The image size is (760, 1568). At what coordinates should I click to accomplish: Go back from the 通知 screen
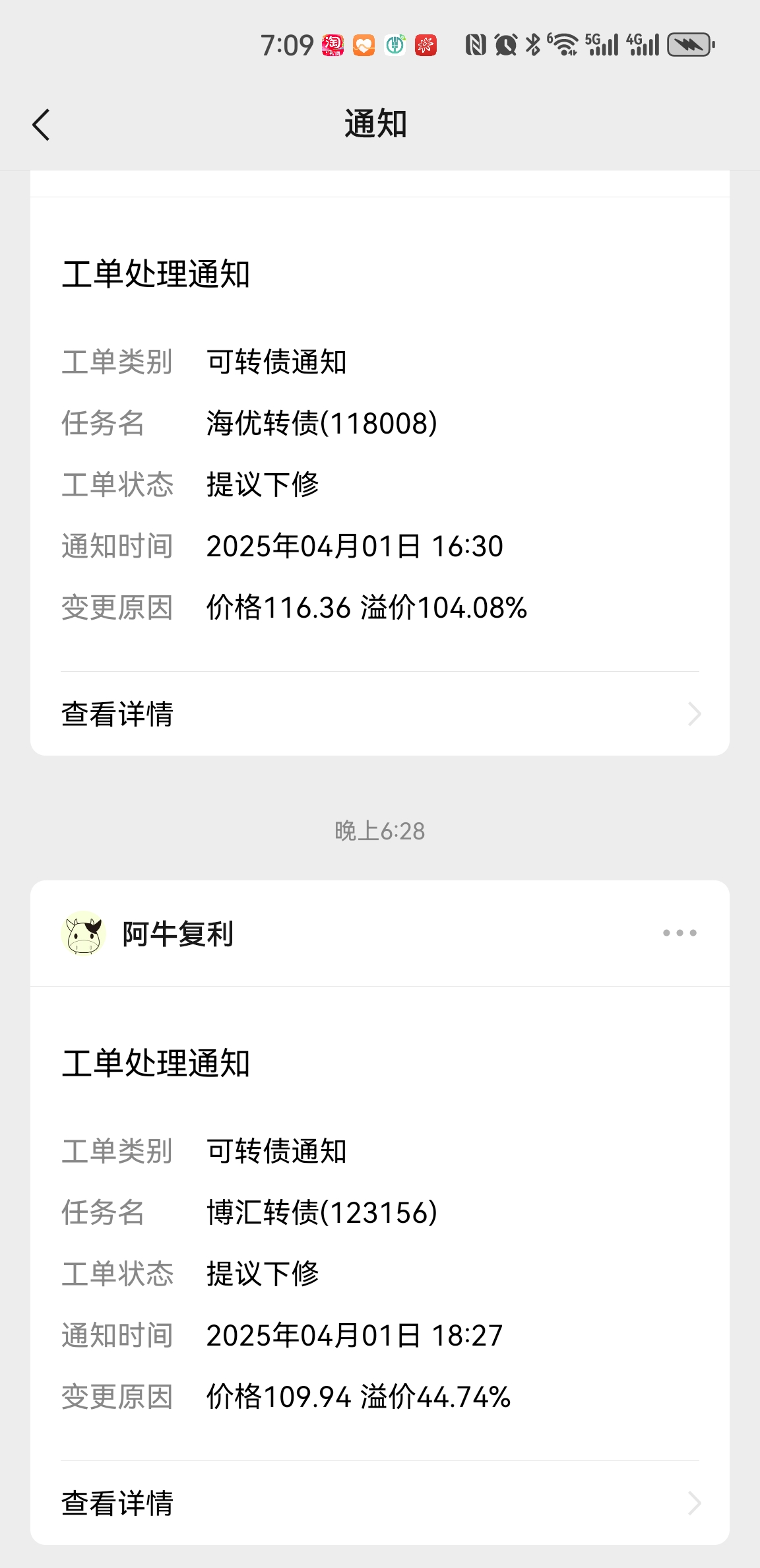[x=41, y=125]
